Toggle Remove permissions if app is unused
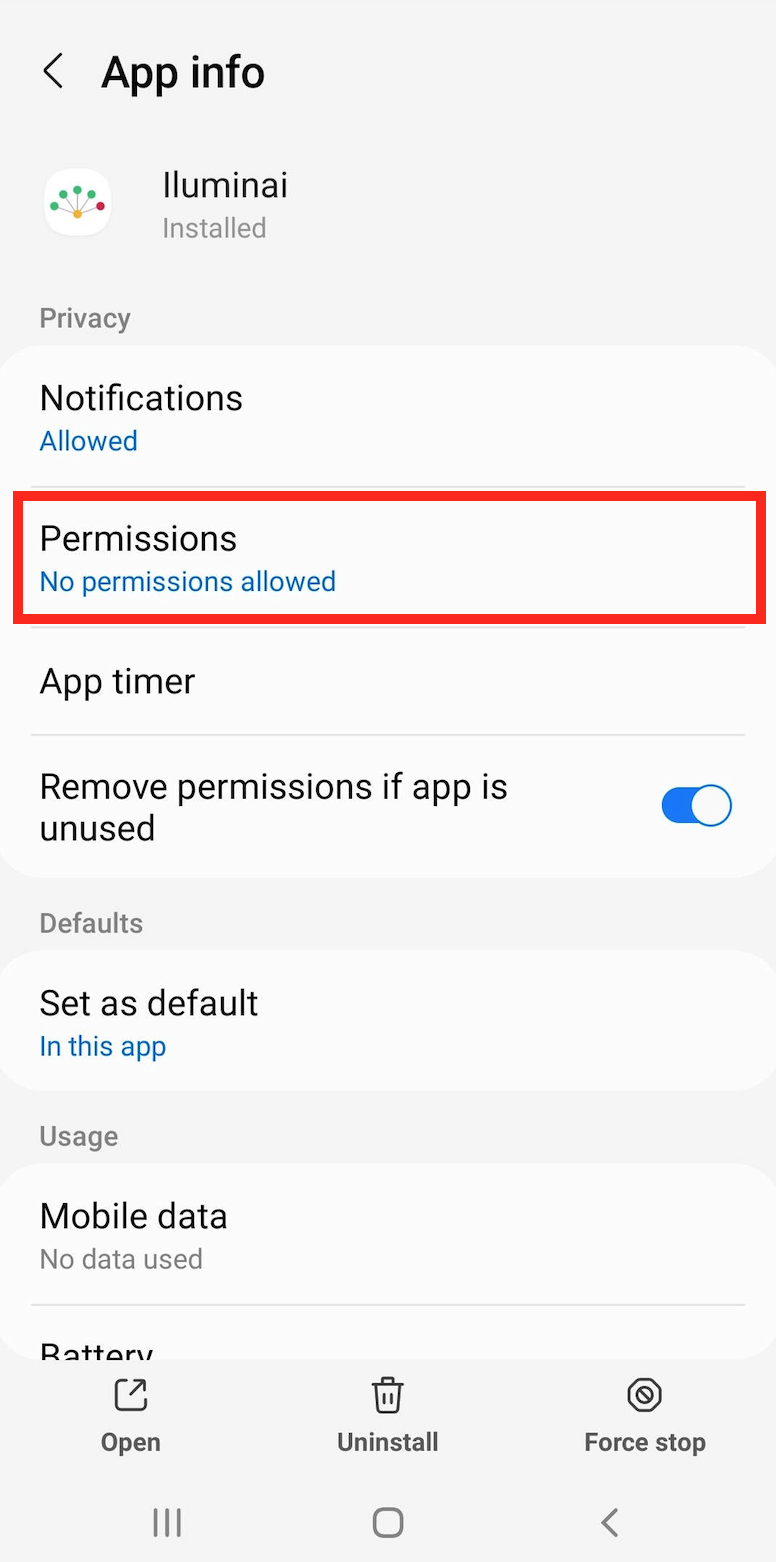 pos(696,806)
